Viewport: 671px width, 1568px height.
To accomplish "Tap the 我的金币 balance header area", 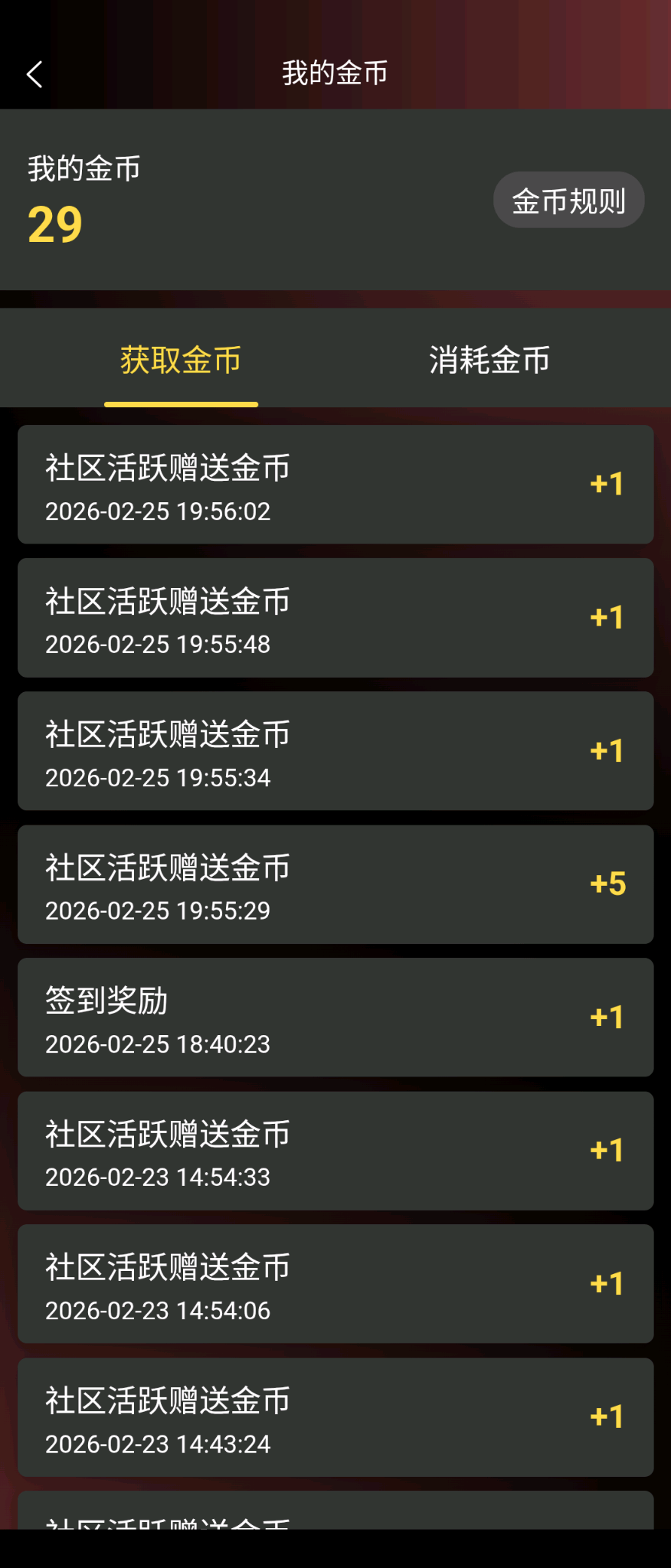I will (83, 168).
